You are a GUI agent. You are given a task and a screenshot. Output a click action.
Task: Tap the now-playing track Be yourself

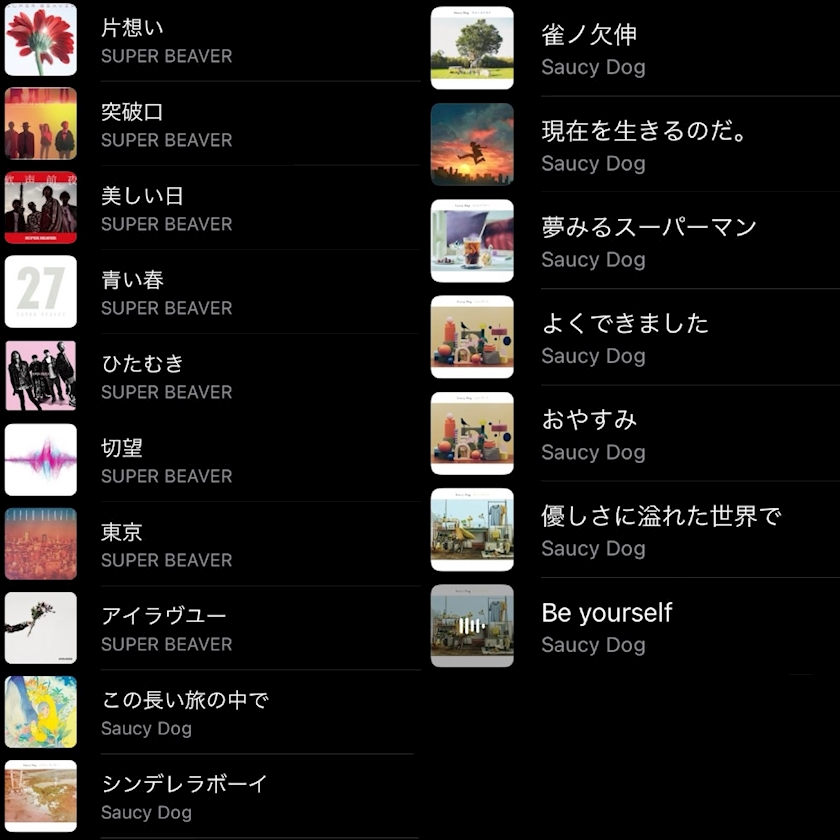coord(634,626)
